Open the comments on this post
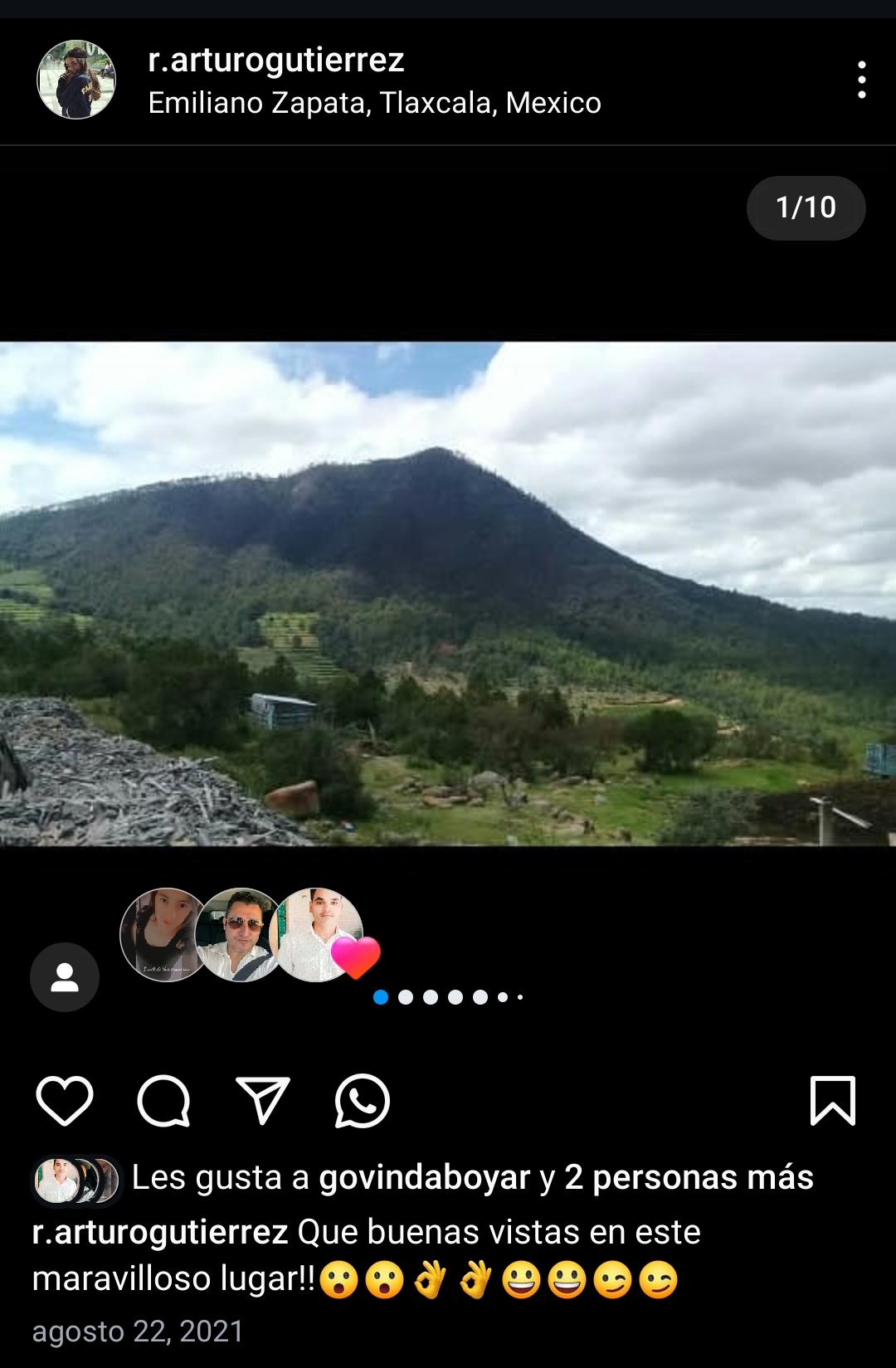This screenshot has width=896, height=1368. pyautogui.click(x=163, y=1101)
